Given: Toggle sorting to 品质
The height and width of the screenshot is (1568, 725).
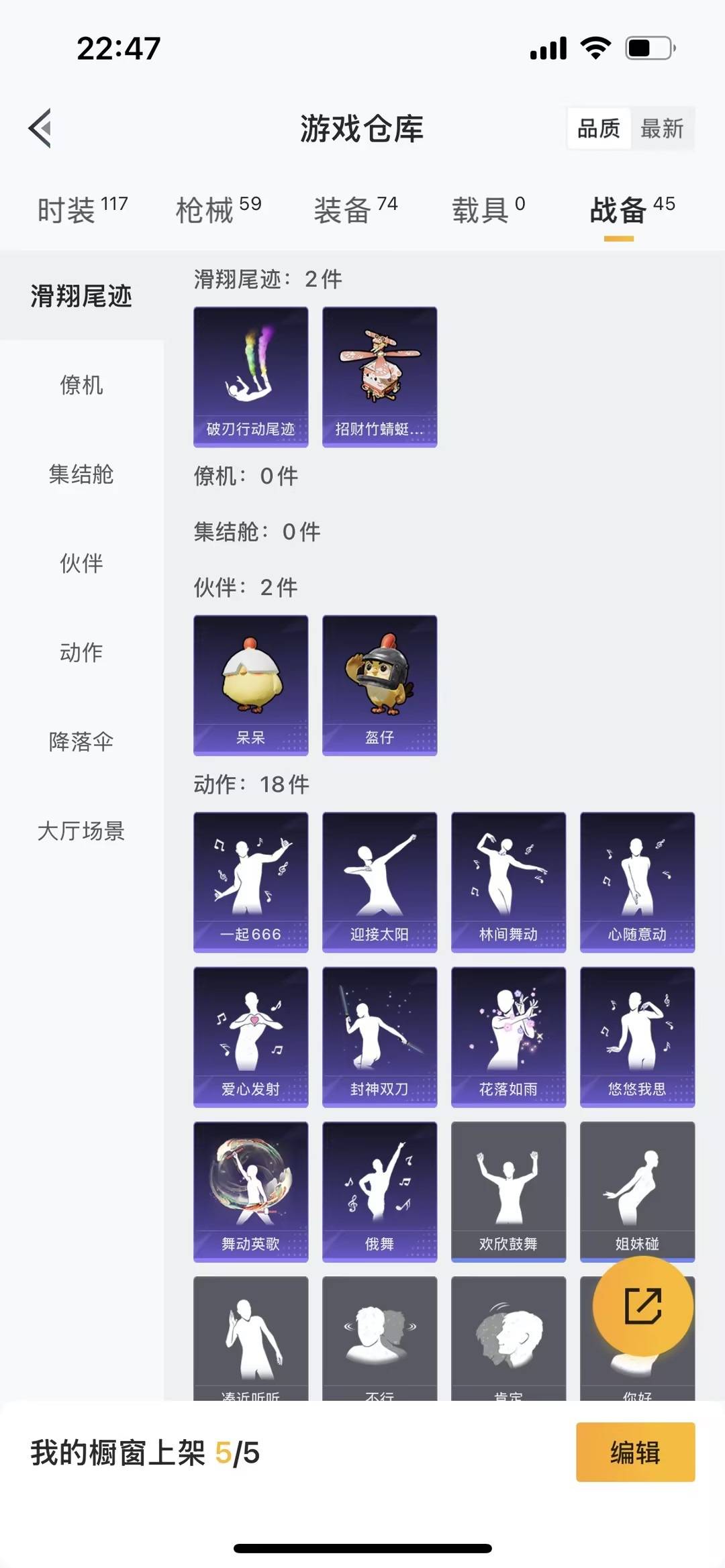Looking at the screenshot, I should [x=599, y=128].
